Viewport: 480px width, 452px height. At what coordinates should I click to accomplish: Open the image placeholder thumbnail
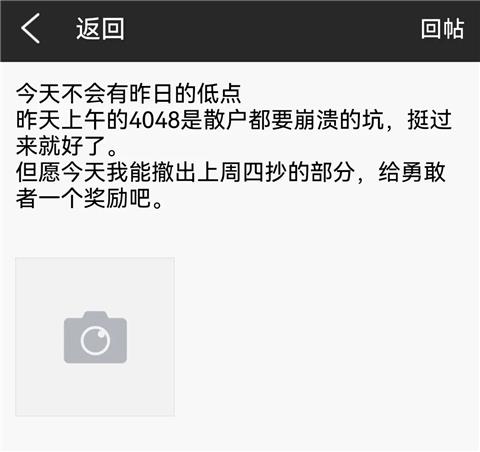tap(95, 337)
